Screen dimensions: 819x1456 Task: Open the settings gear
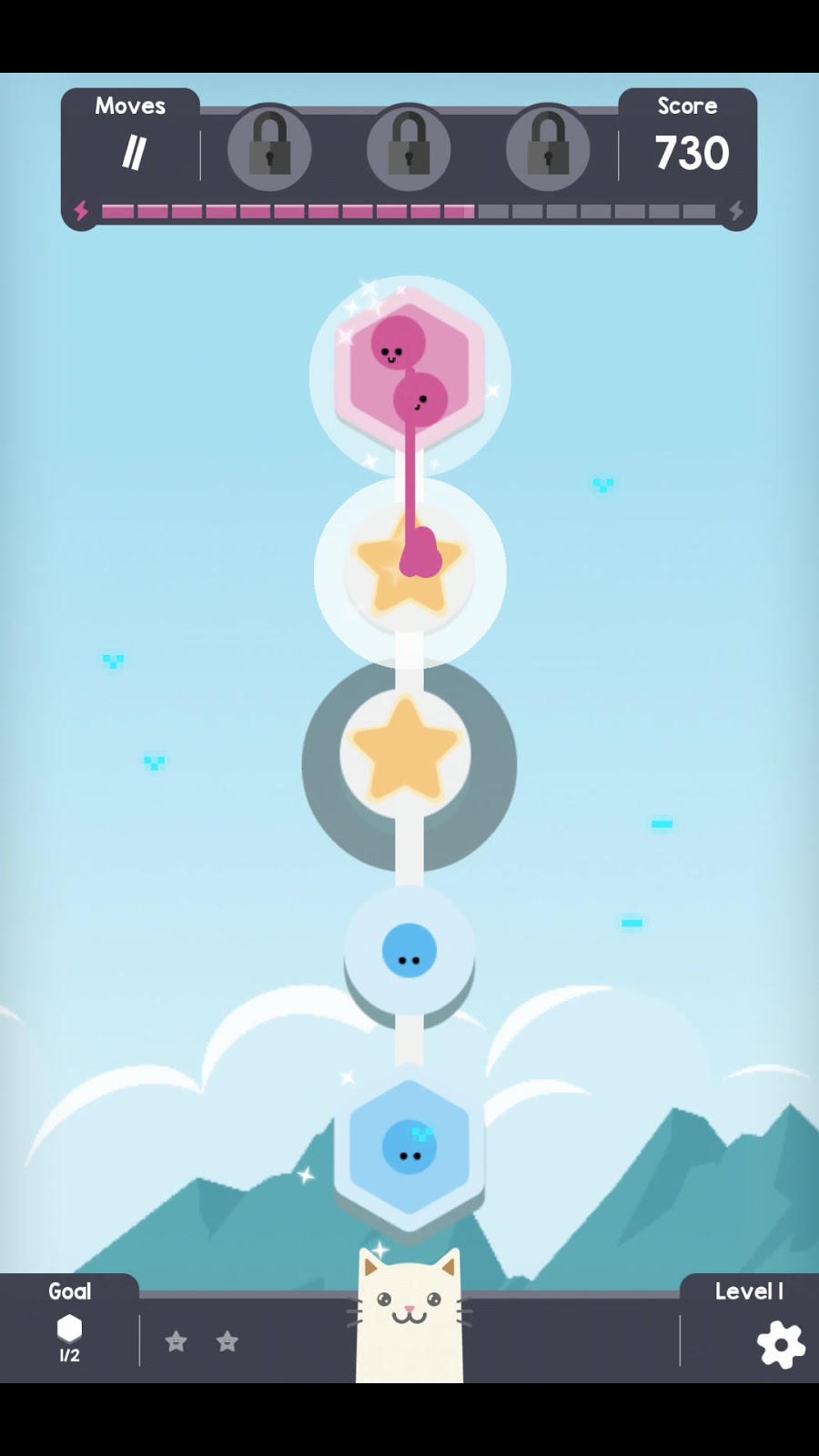[x=781, y=1344]
